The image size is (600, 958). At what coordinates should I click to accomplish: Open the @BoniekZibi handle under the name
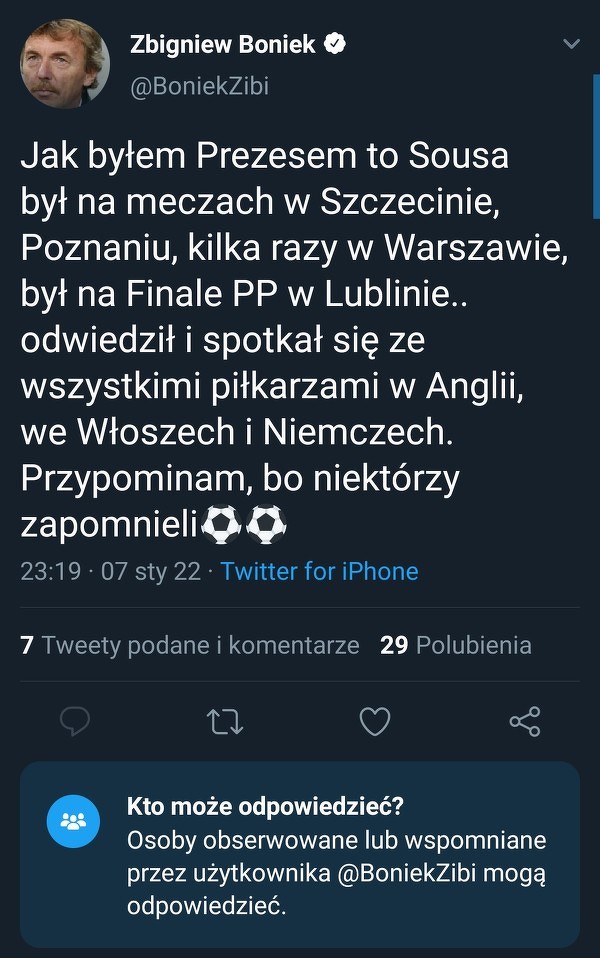tap(199, 86)
